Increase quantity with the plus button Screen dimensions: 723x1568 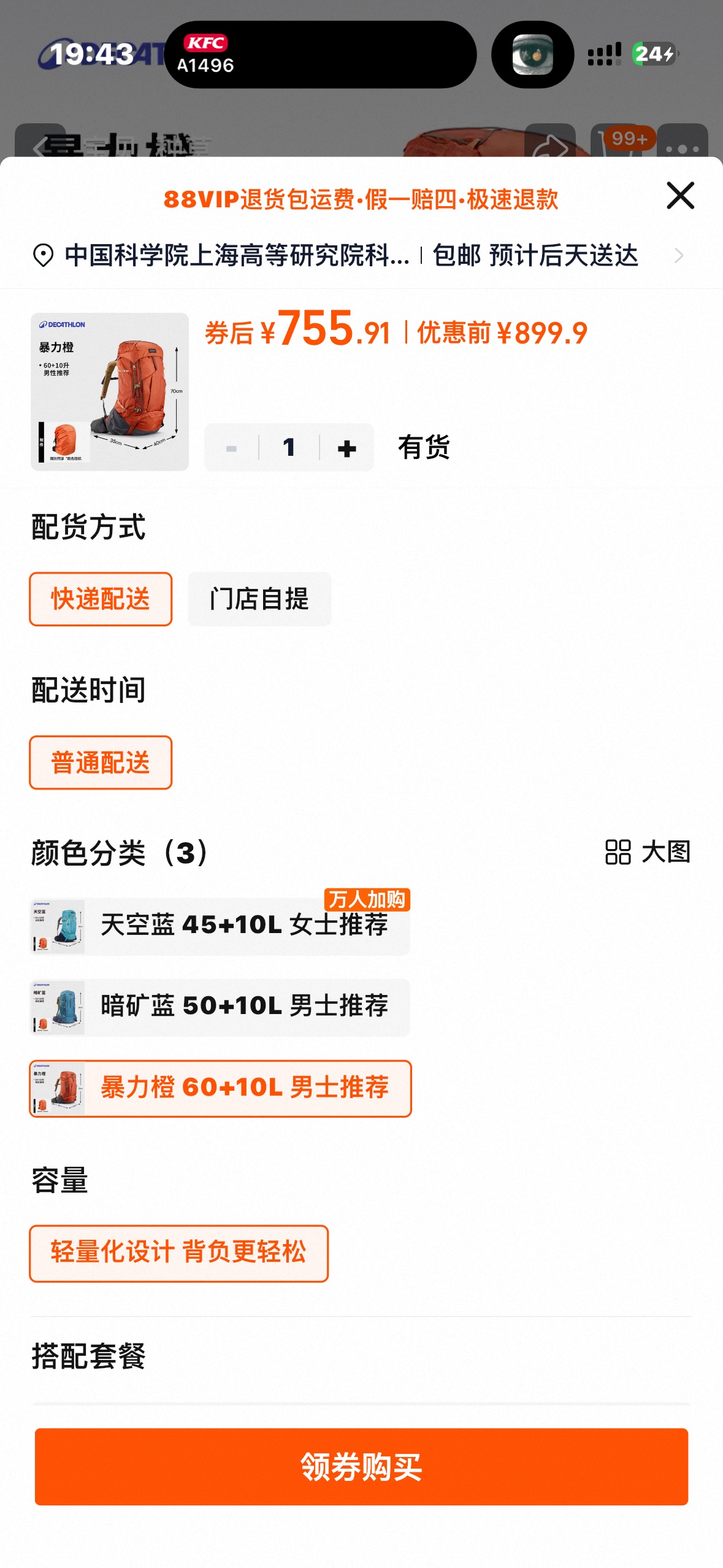pos(346,448)
